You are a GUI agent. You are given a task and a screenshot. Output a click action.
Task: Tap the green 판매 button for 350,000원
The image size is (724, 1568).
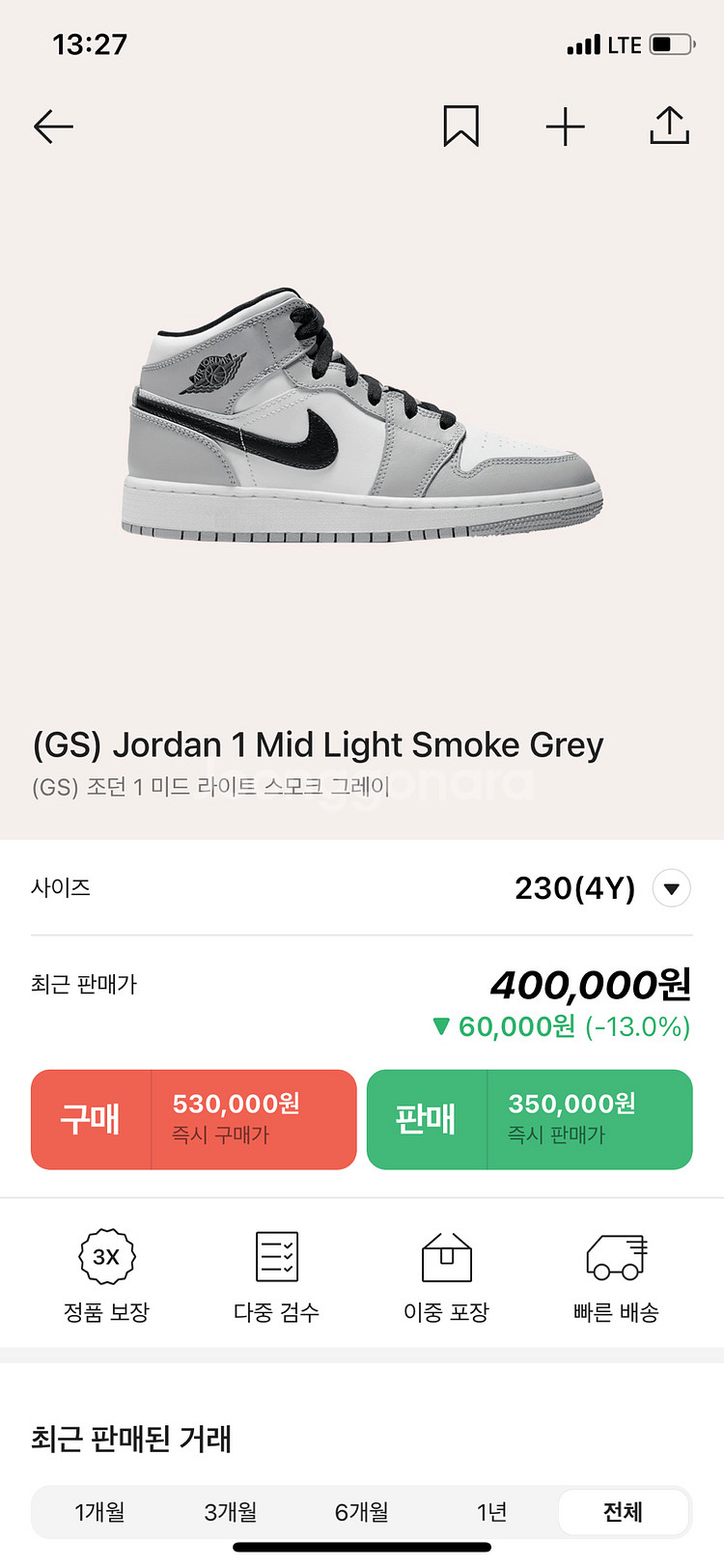529,1119
